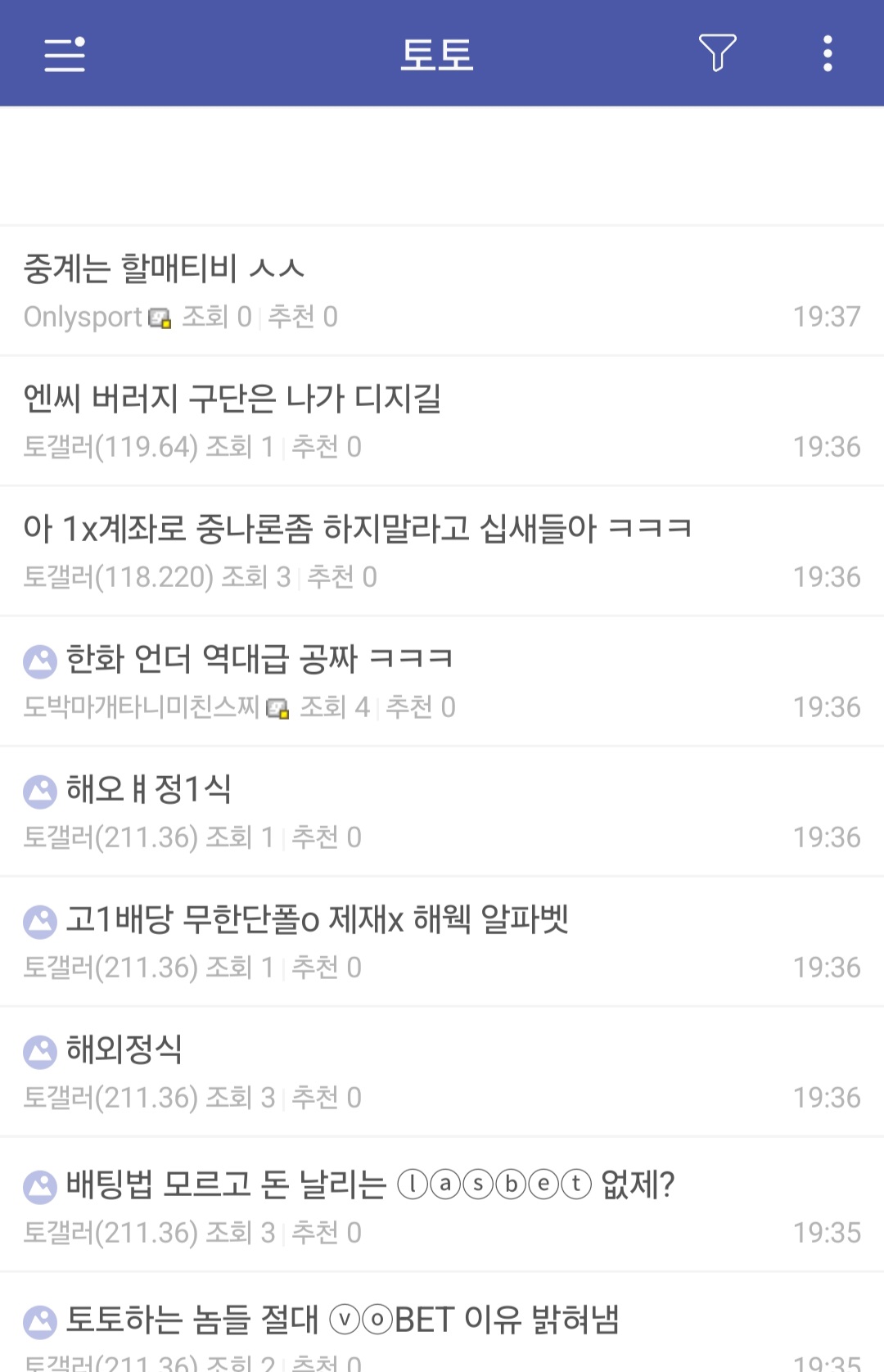
Task: Open post starting with '아 1x계좌로 중나론좀'
Action: 357,529
